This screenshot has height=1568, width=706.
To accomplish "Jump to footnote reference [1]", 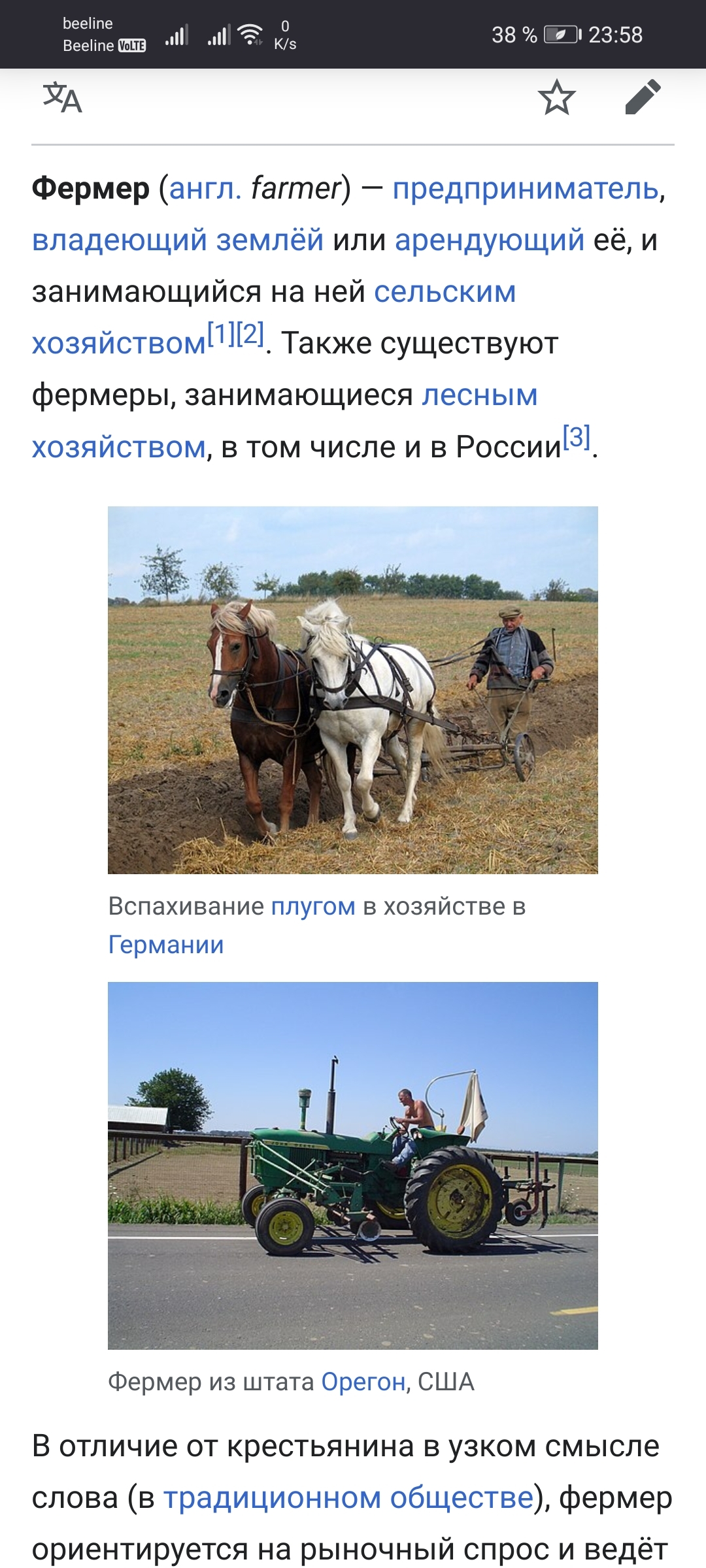I will (221, 335).
